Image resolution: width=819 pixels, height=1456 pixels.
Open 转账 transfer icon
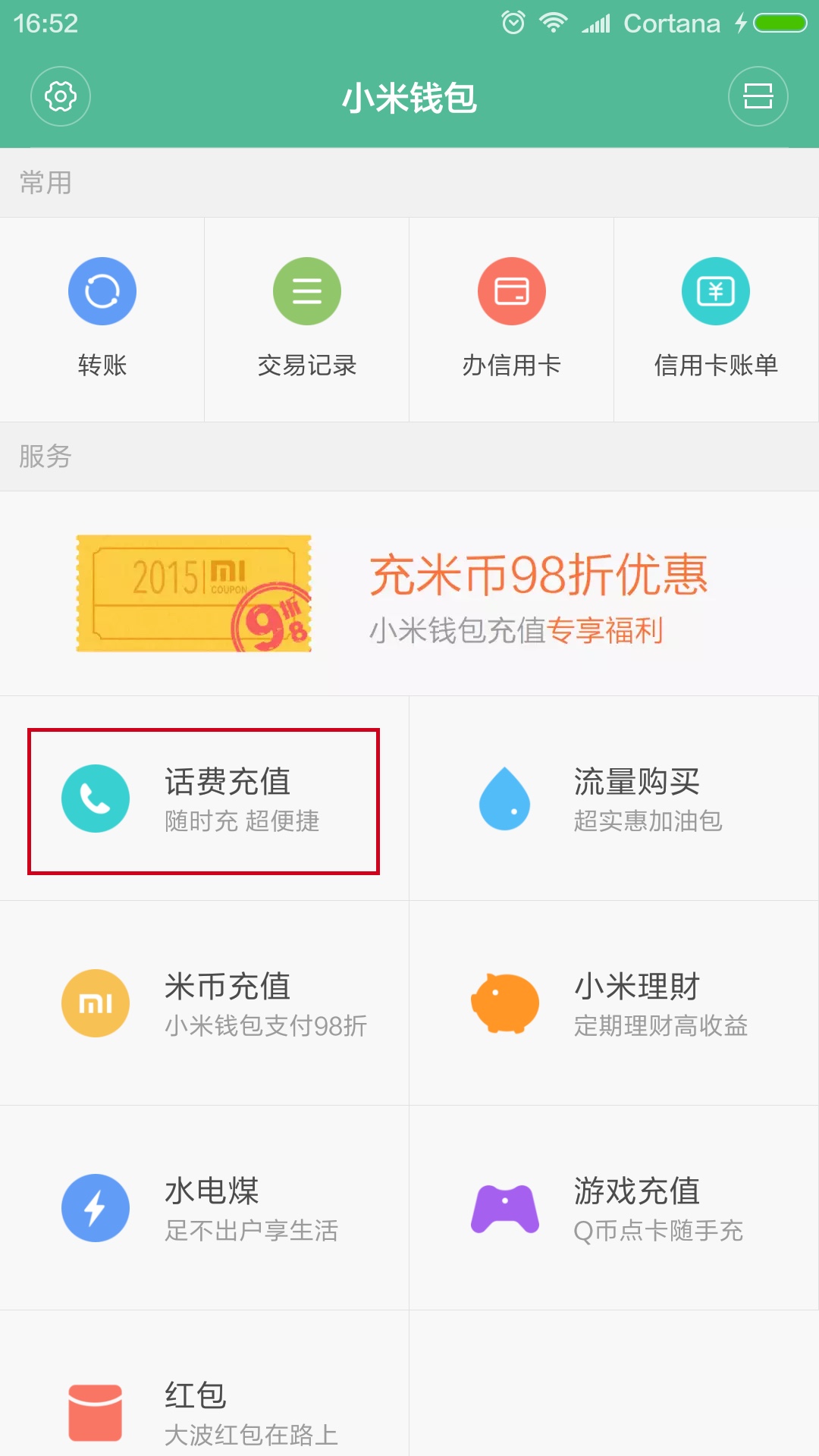click(102, 290)
